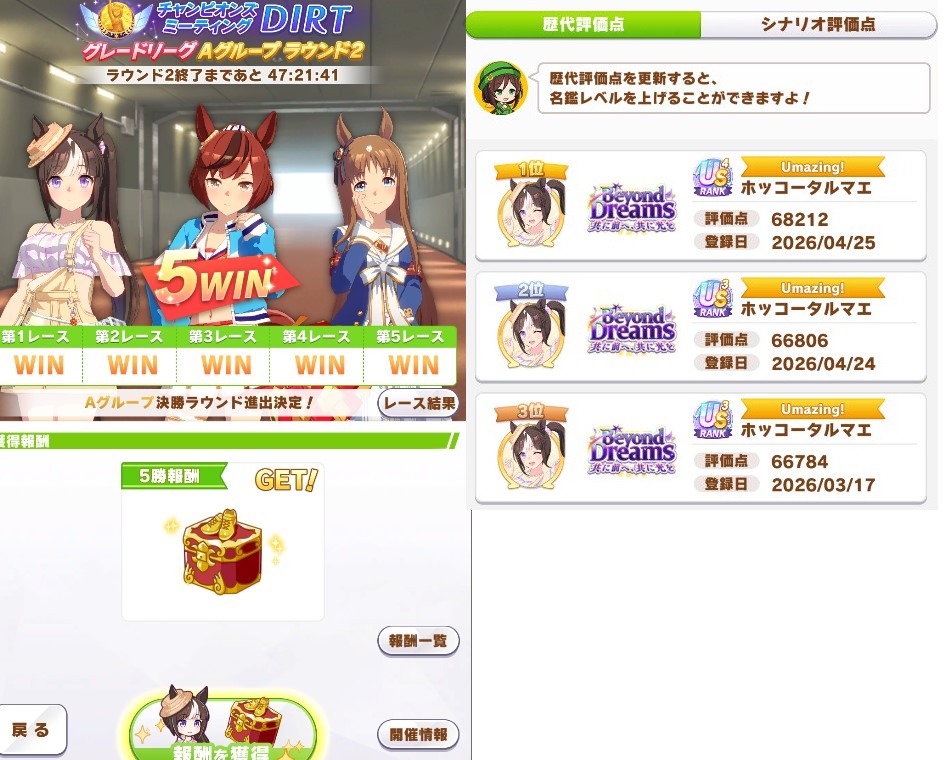This screenshot has width=944, height=760.
Task: Open 開催情報 event information
Action: click(418, 734)
